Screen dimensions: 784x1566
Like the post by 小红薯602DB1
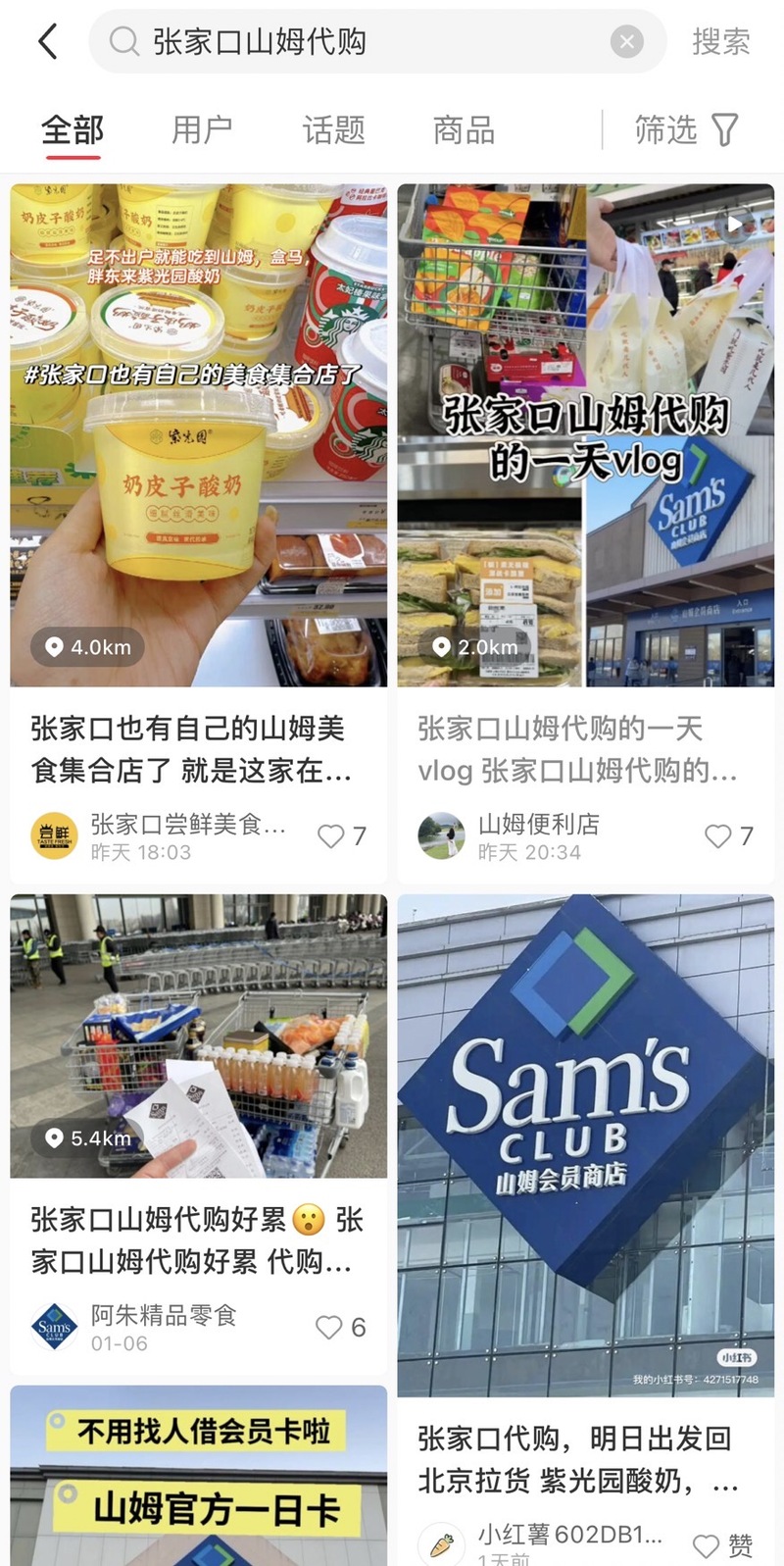pos(707,1546)
